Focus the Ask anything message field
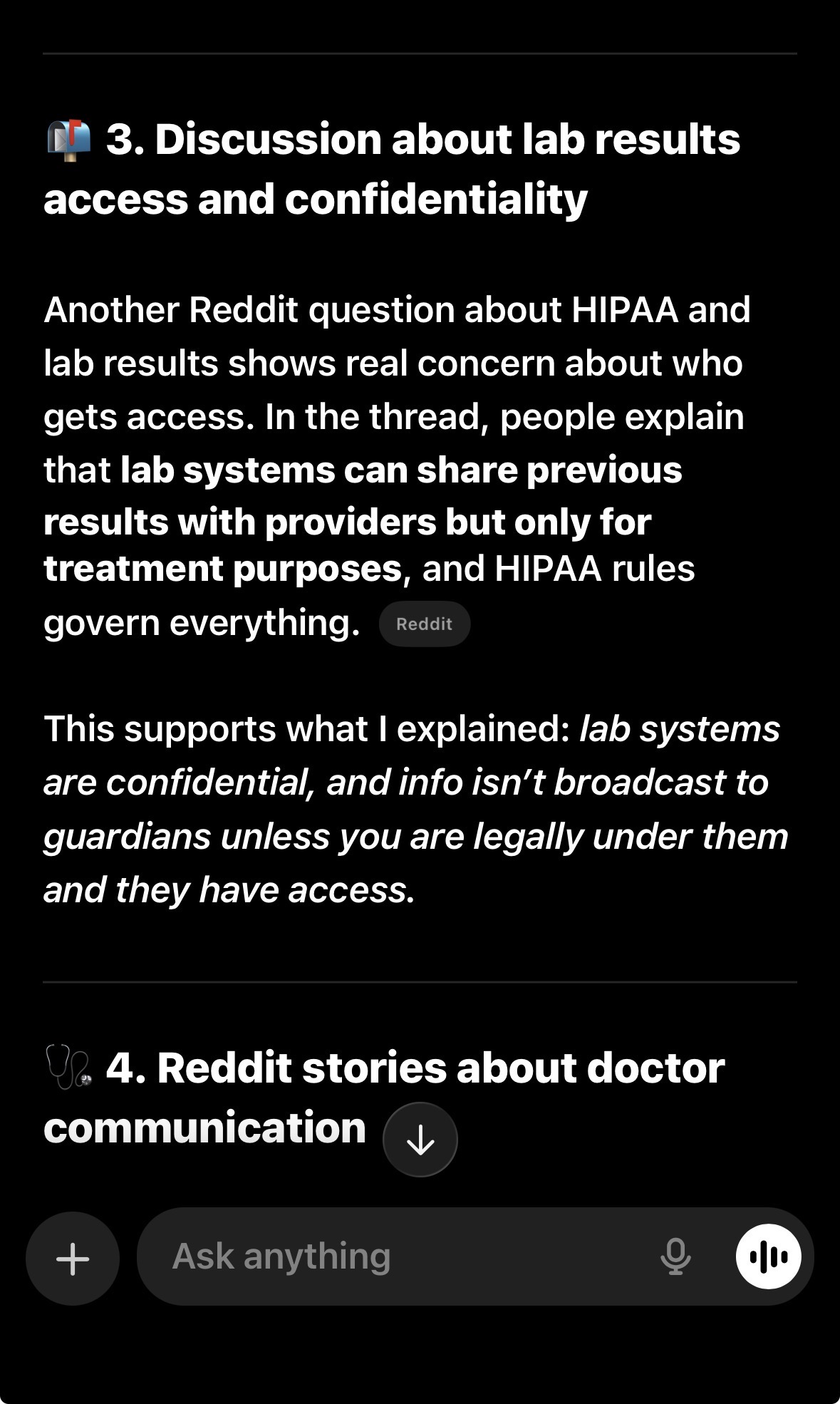840x1404 pixels. tap(399, 1256)
